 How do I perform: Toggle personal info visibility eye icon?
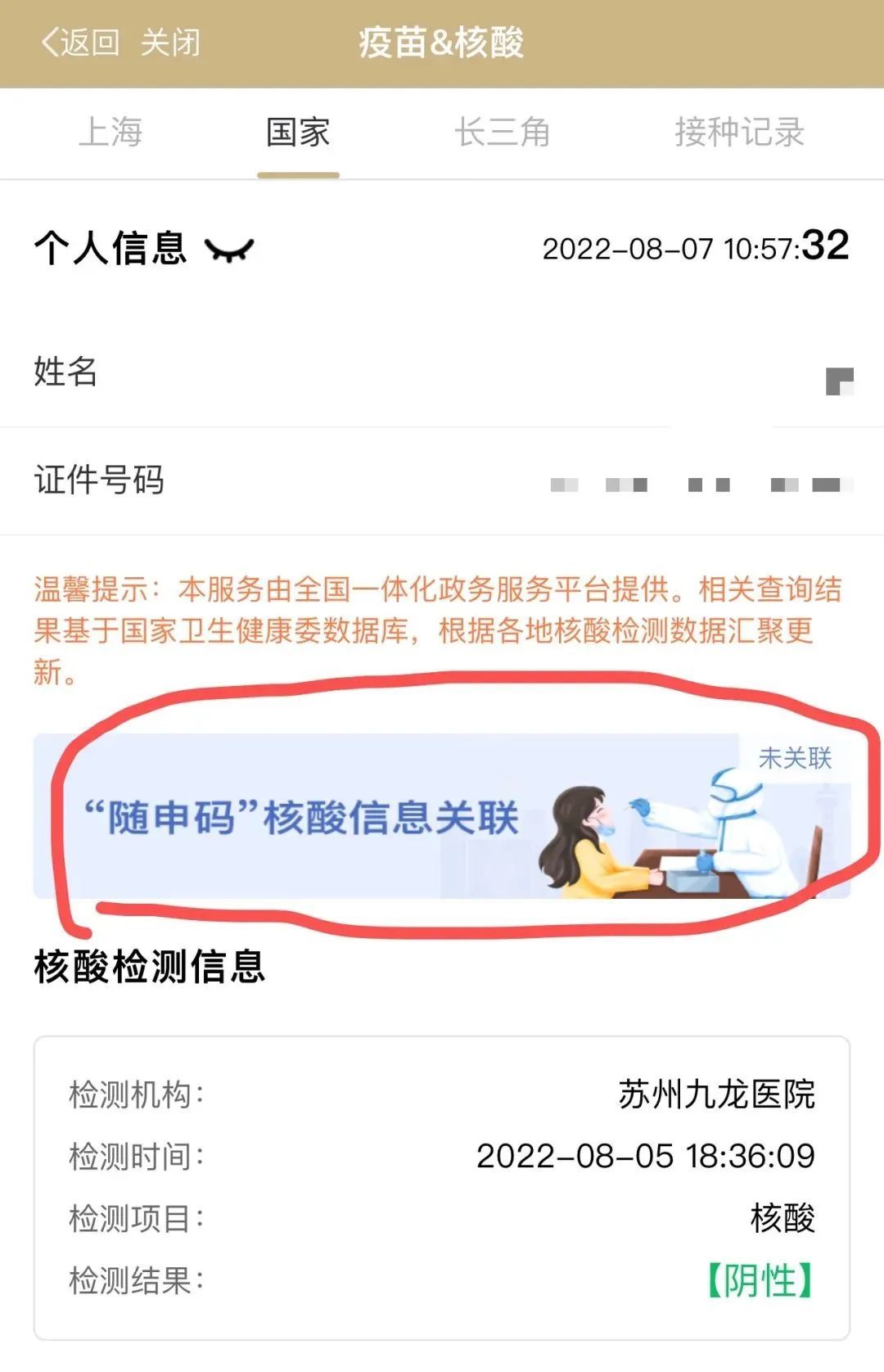click(229, 250)
